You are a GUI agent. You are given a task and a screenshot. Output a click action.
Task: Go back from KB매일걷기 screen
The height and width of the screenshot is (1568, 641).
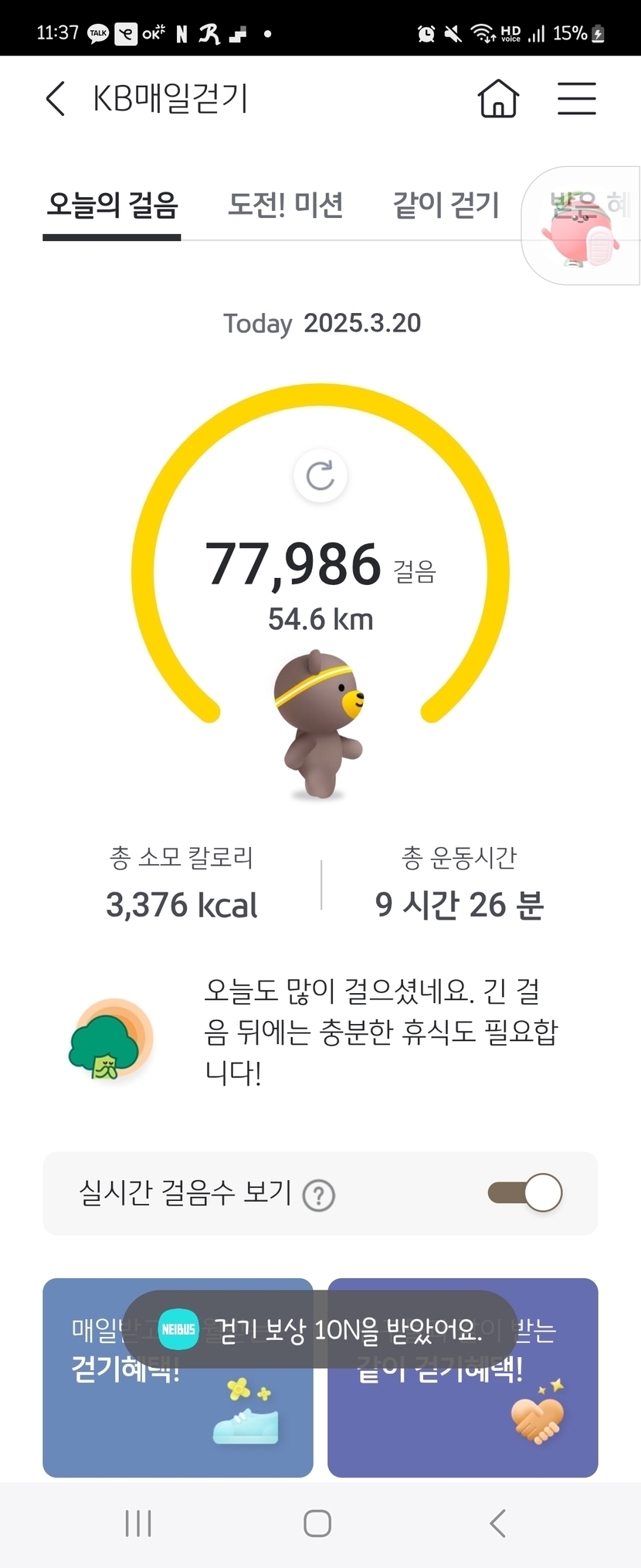pos(55,100)
